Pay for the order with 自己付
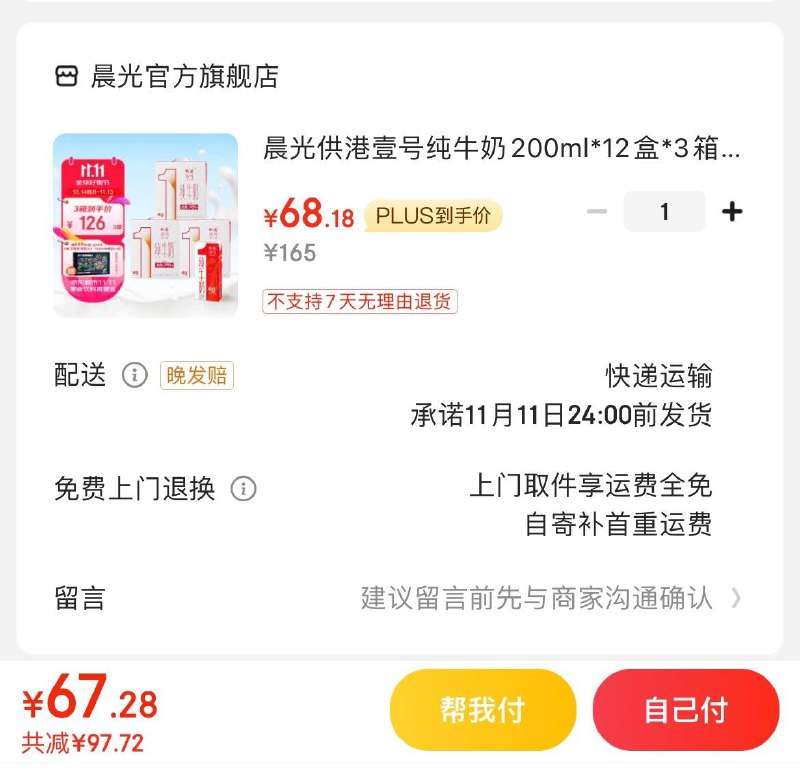Image resolution: width=800 pixels, height=783 pixels. pyautogui.click(x=685, y=710)
